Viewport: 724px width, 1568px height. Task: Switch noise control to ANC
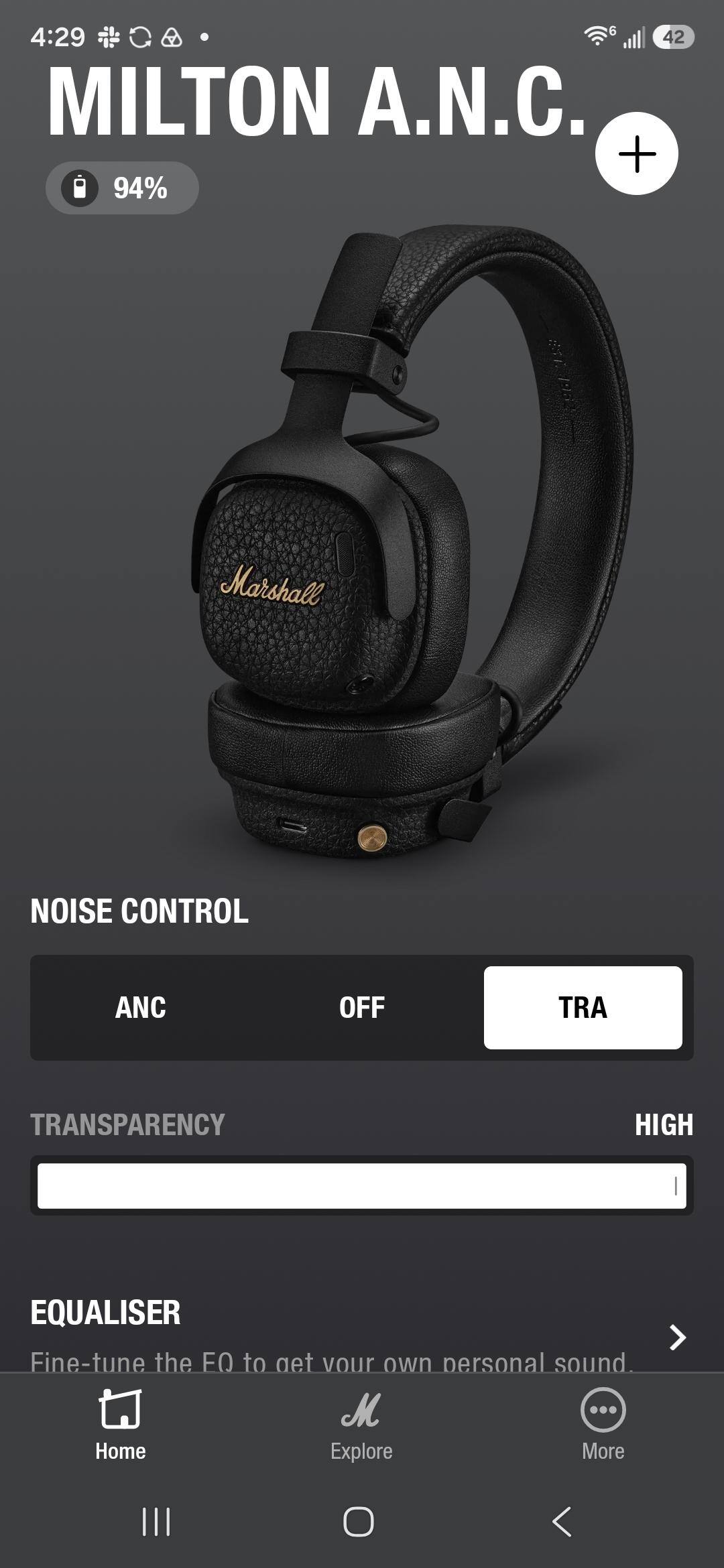click(140, 1007)
